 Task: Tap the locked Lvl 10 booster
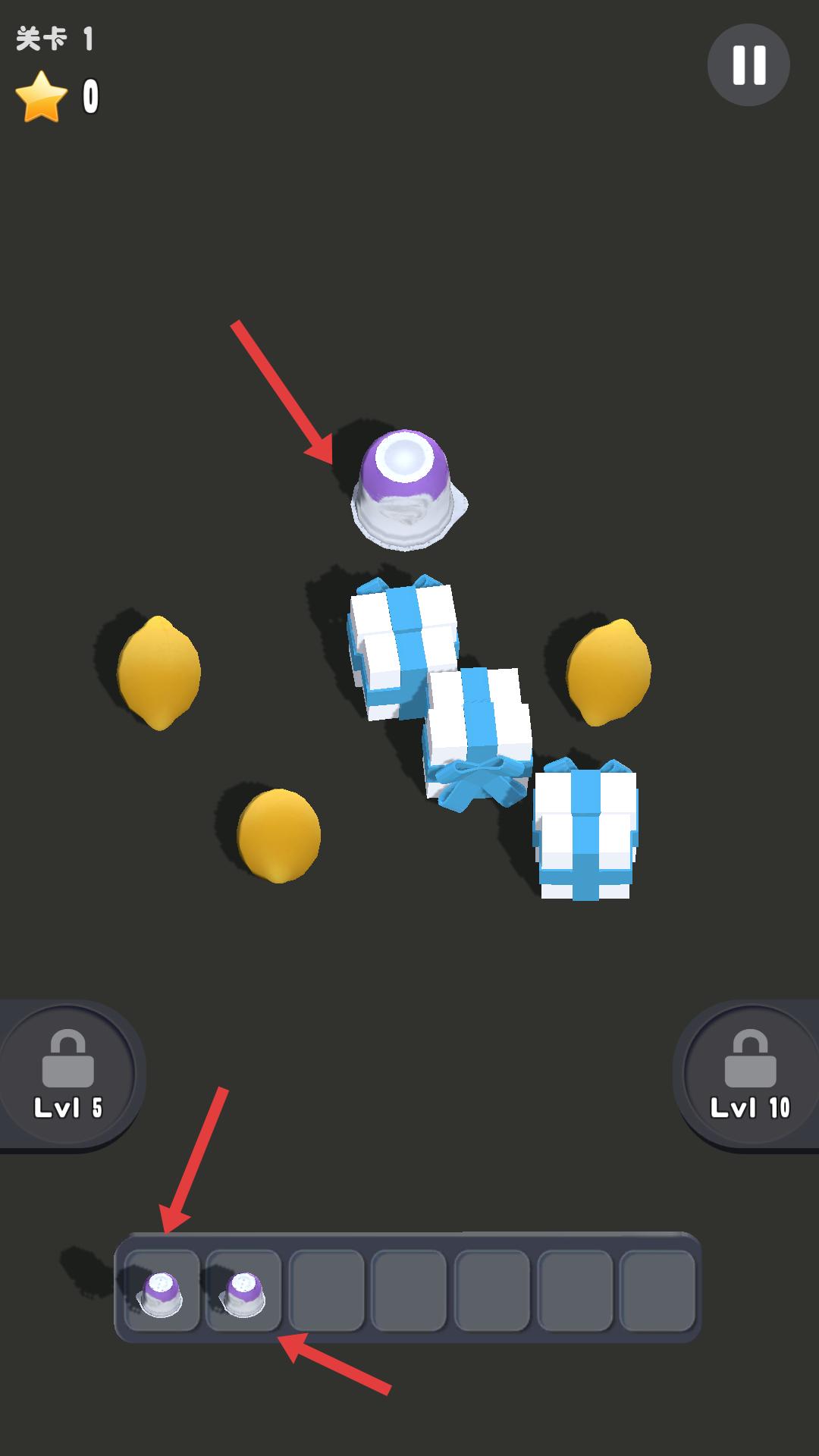[750, 1075]
